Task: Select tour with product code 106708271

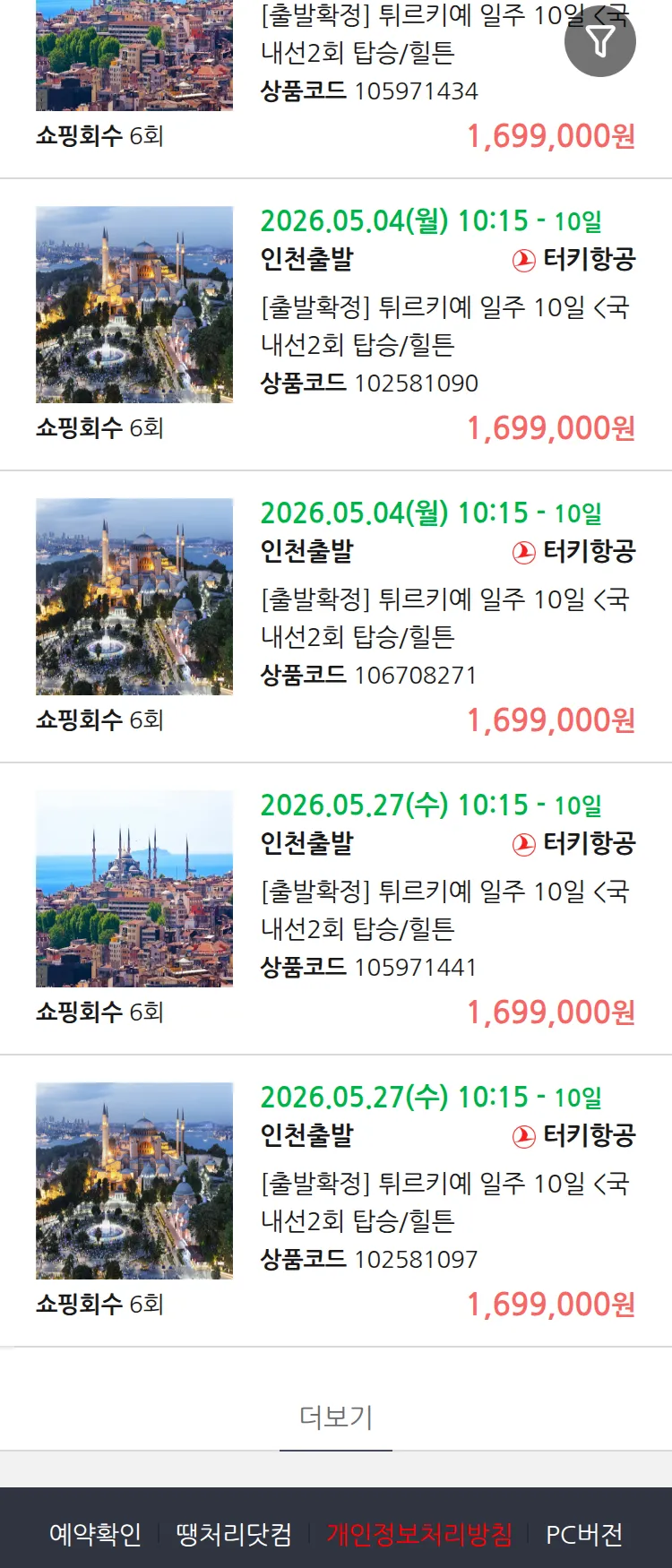Action: click(444, 618)
